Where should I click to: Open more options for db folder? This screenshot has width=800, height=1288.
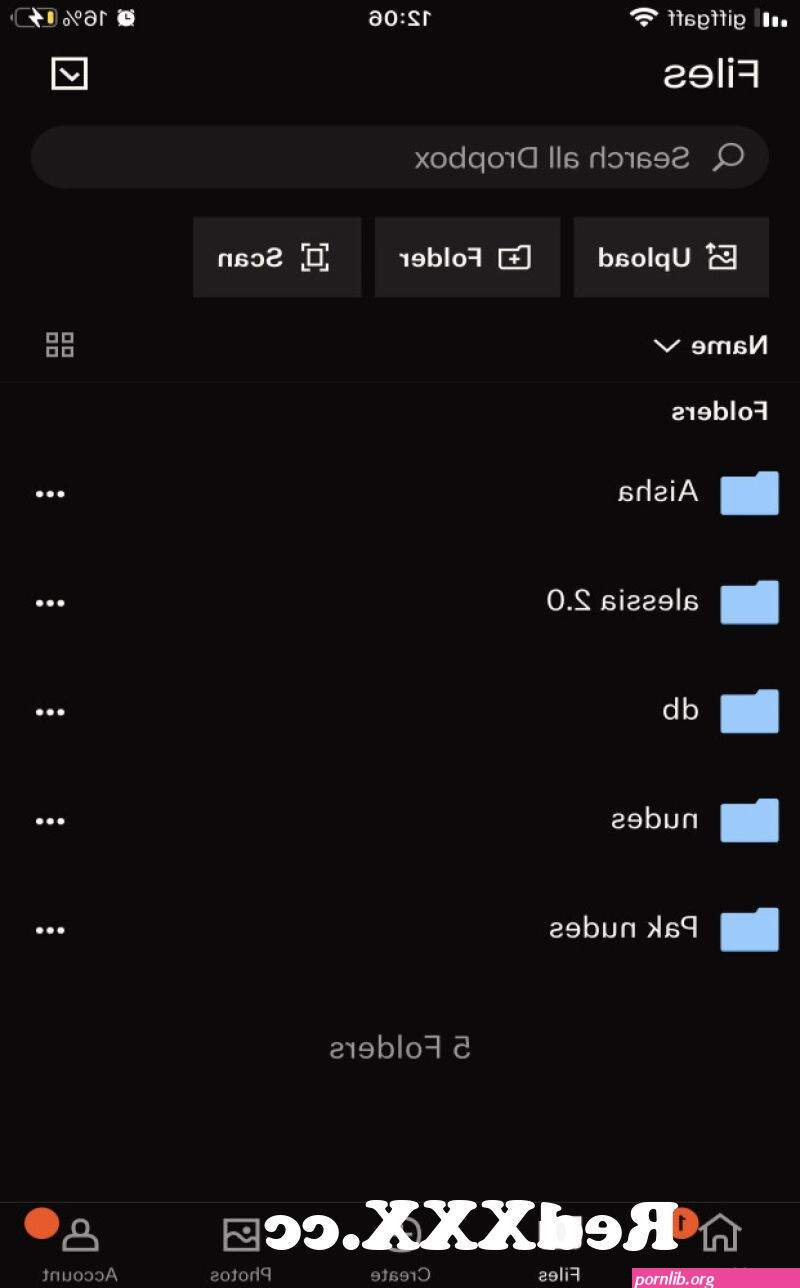tap(50, 712)
